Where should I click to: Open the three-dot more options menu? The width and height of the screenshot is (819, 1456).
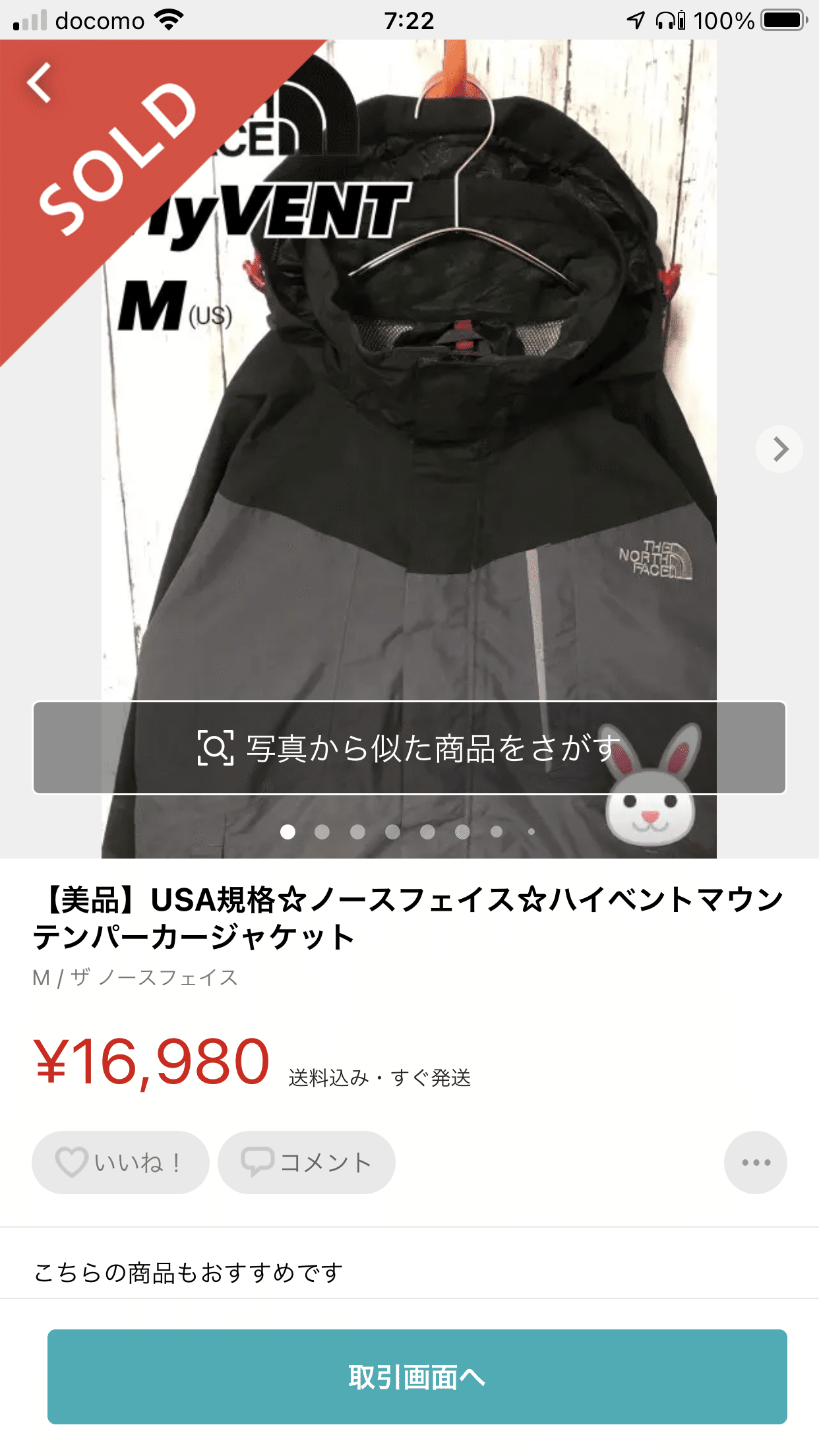(x=756, y=1163)
